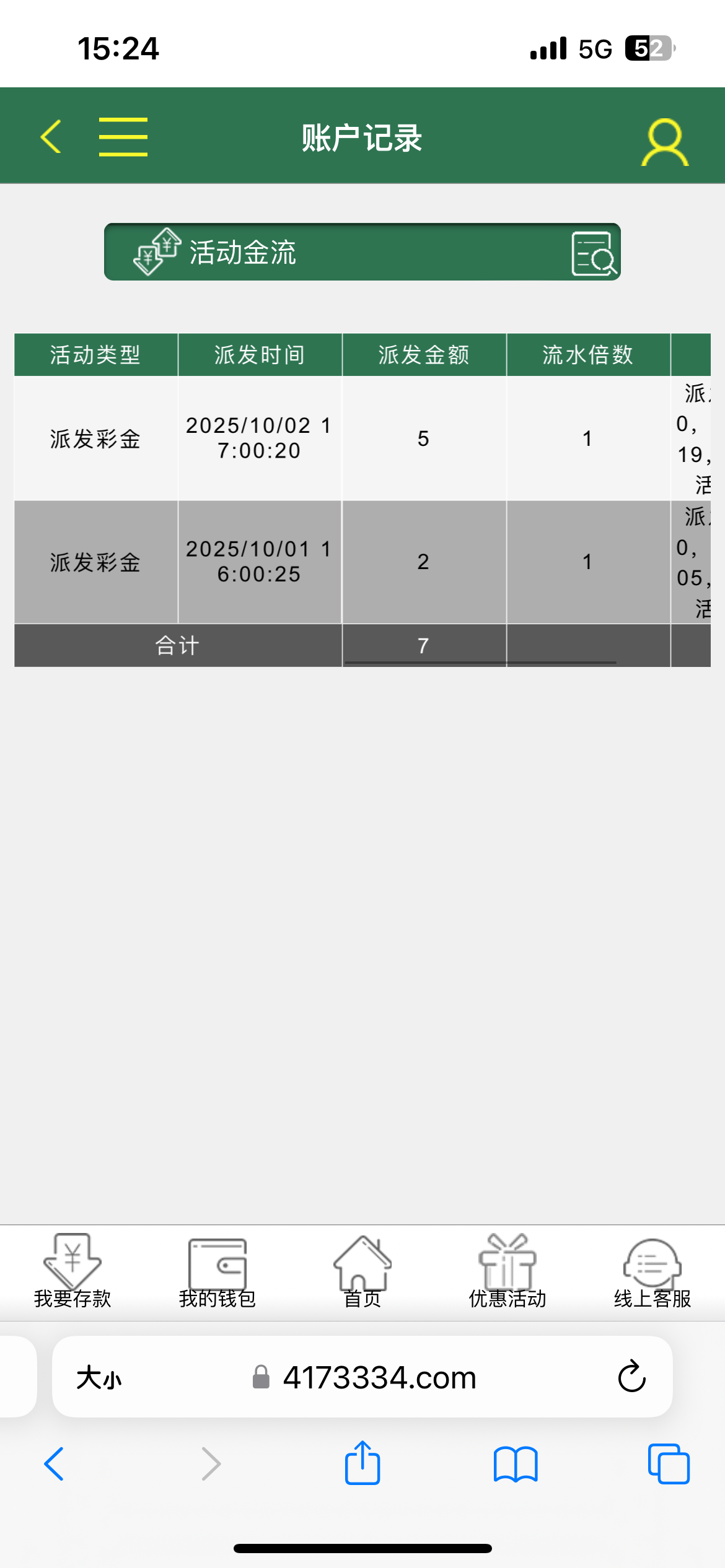Share this page from Safari toolbar
This screenshot has width=725, height=1568.
click(362, 1463)
